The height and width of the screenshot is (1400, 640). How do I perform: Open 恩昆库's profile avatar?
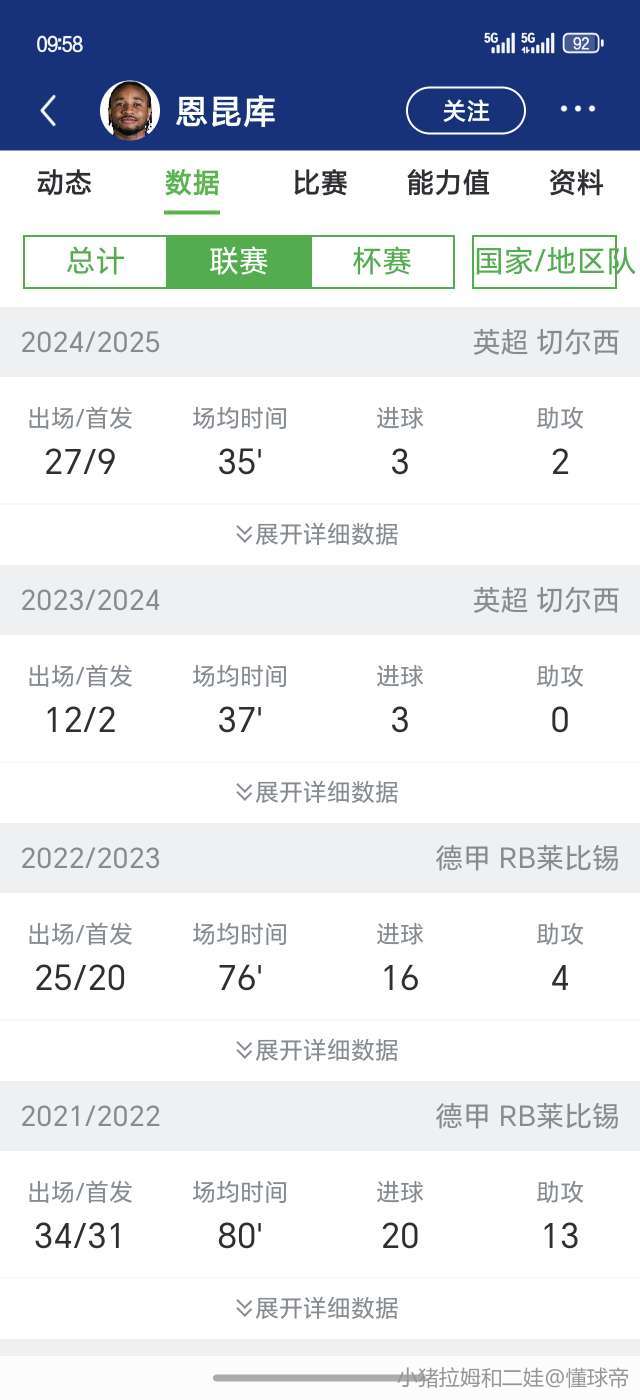(130, 110)
